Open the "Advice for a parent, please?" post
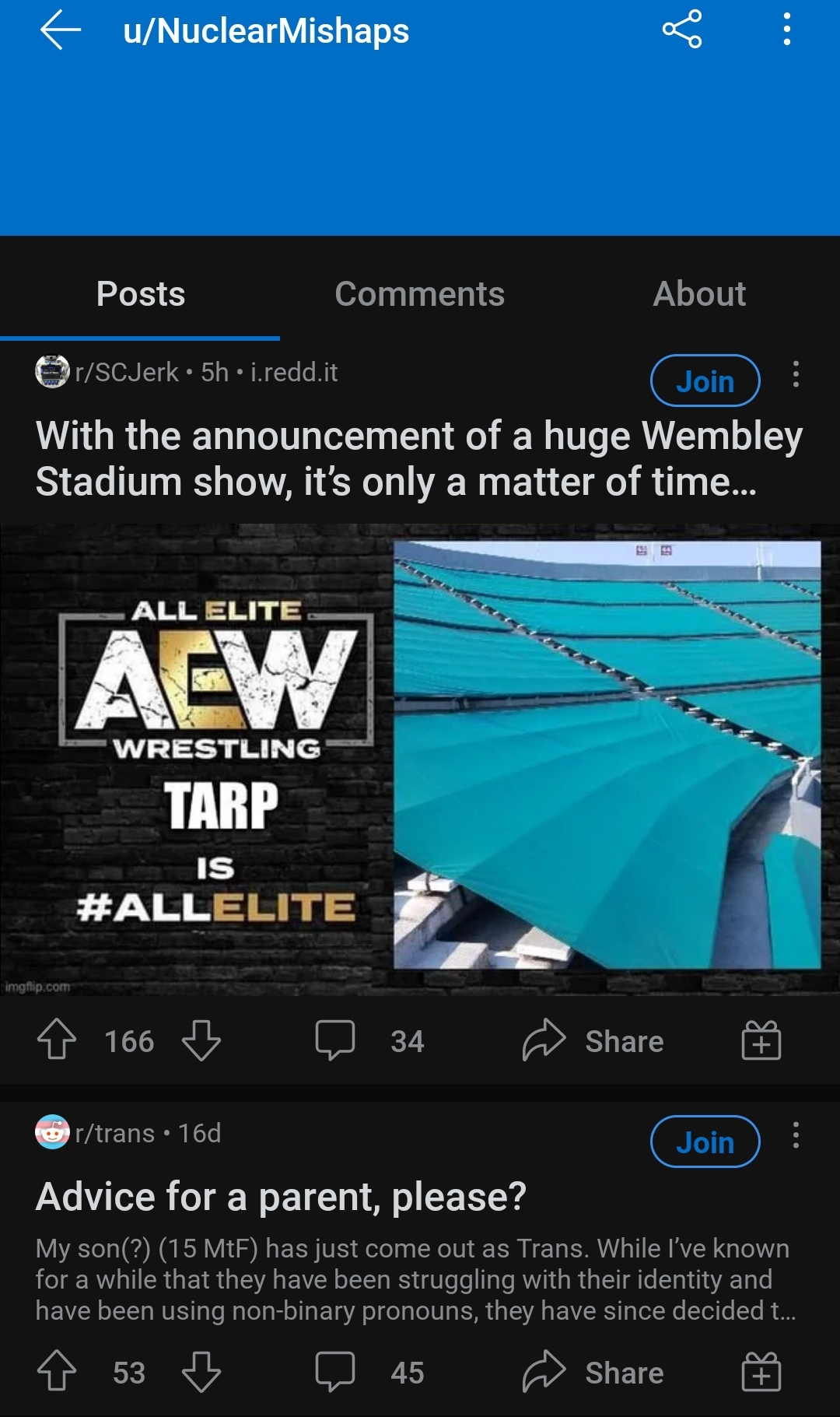840x1417 pixels. pyautogui.click(x=282, y=1197)
